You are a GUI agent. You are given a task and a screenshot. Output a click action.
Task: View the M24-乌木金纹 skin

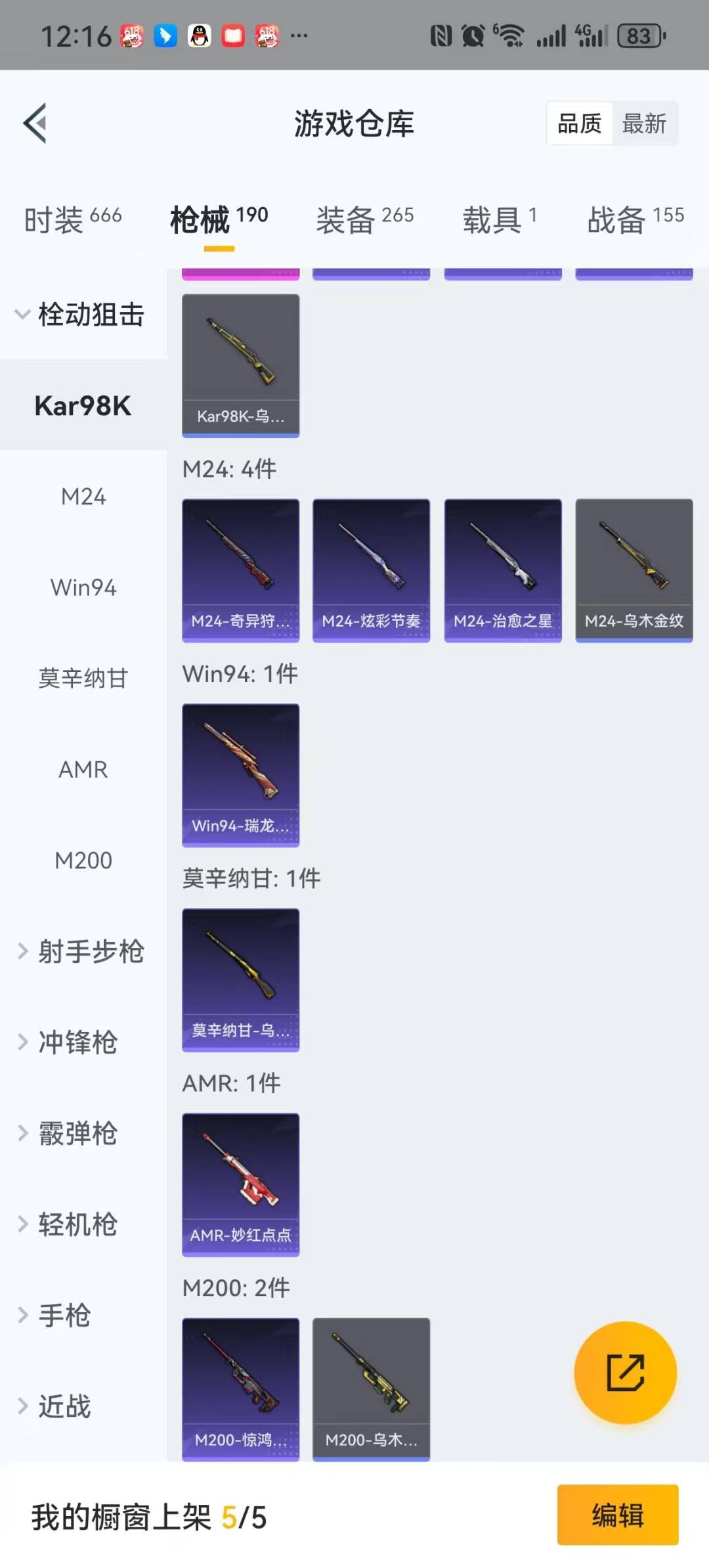(x=634, y=570)
